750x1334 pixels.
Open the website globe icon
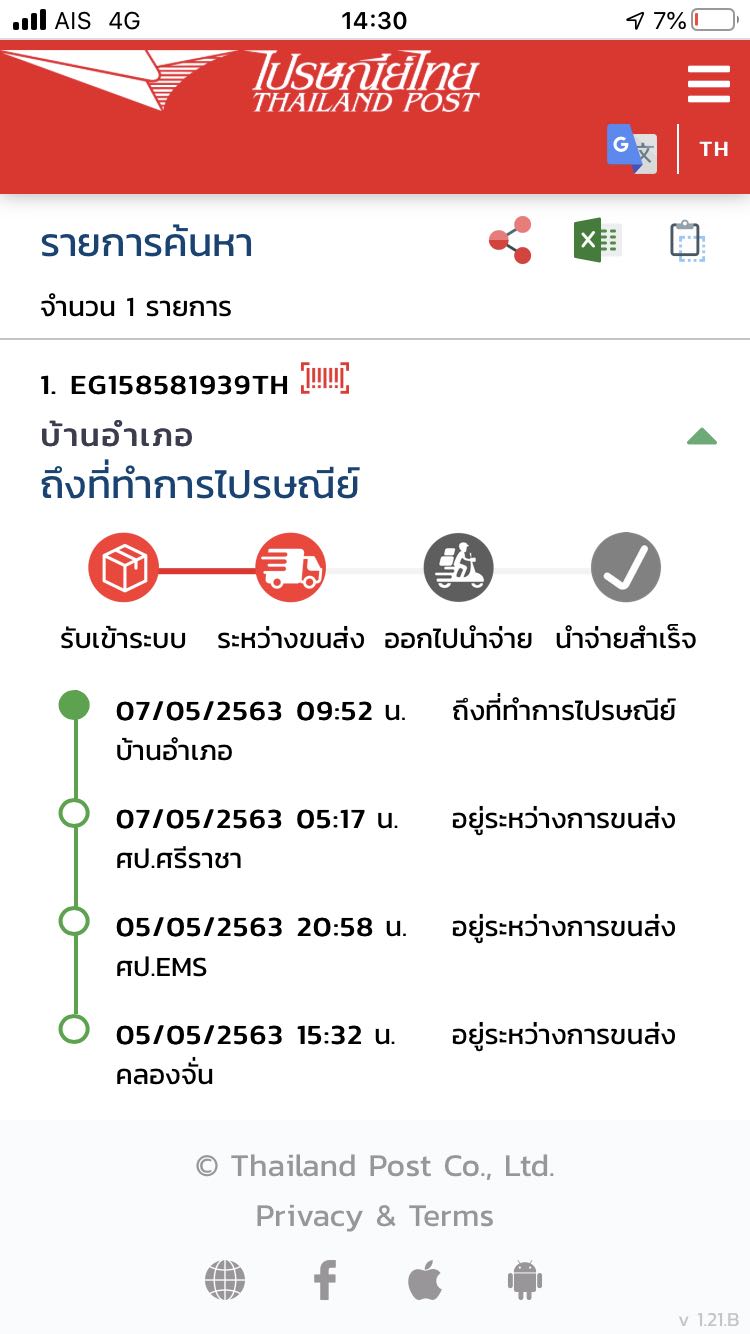225,1280
